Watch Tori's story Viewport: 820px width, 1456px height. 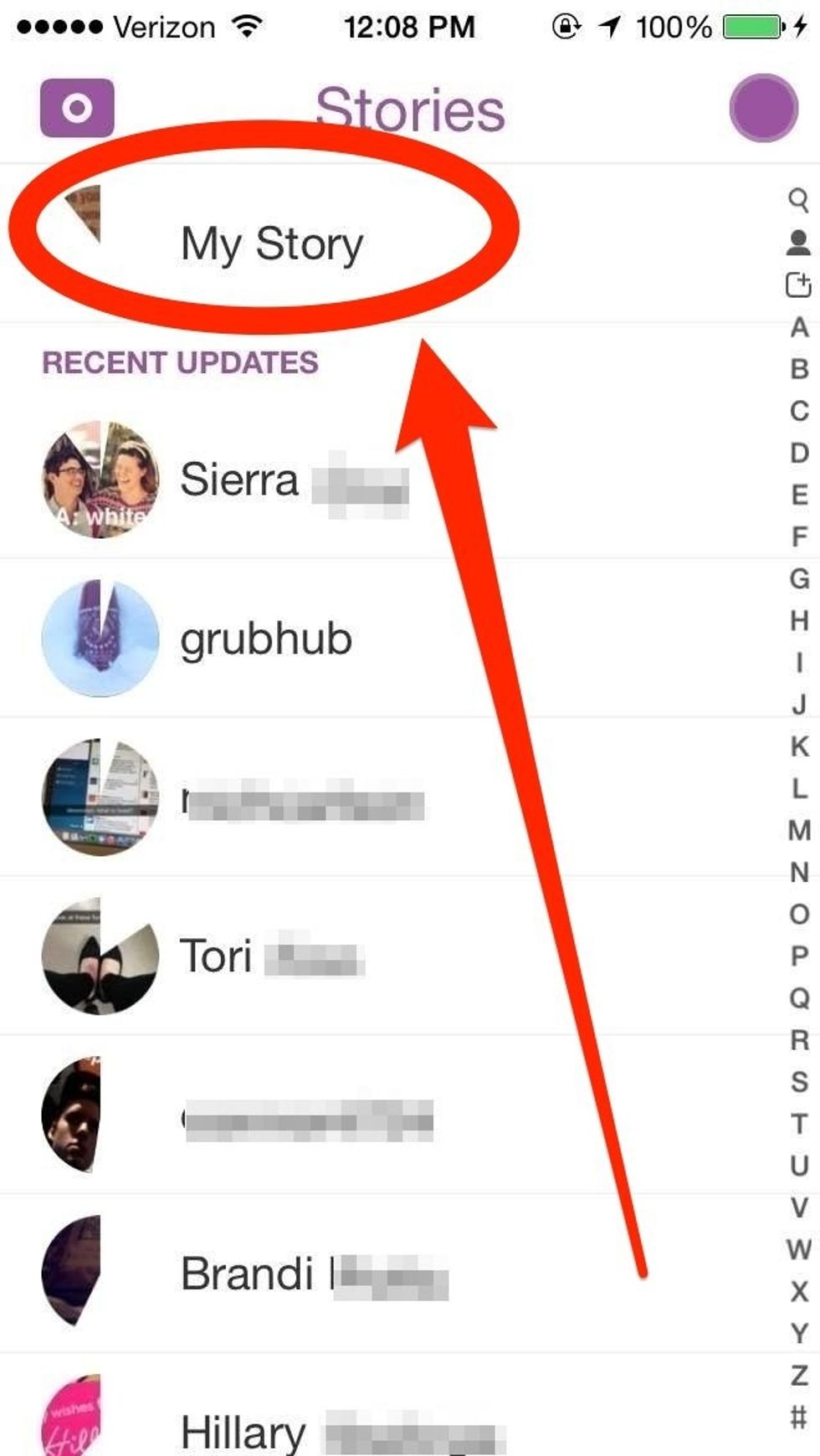[385, 956]
